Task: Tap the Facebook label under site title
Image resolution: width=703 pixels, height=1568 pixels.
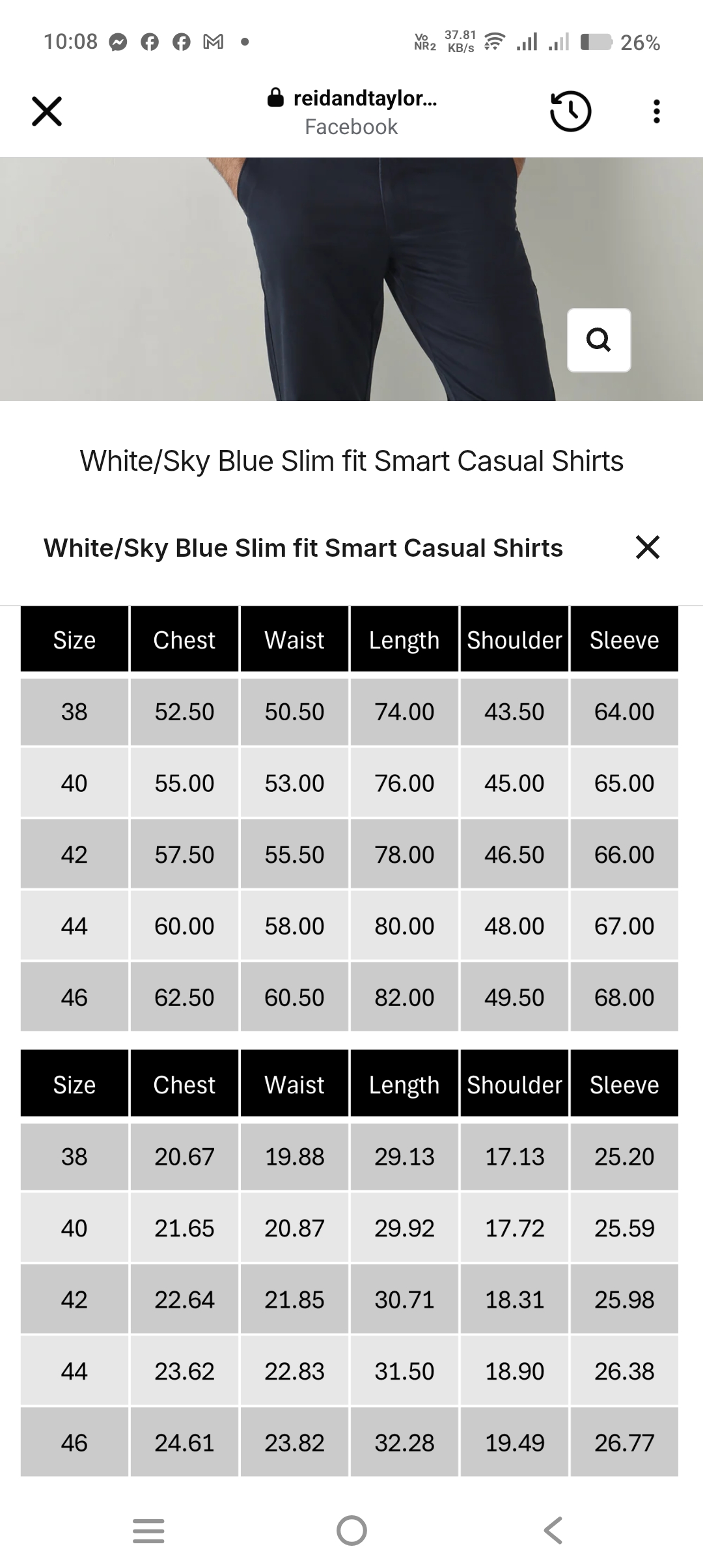Action: coord(351,126)
